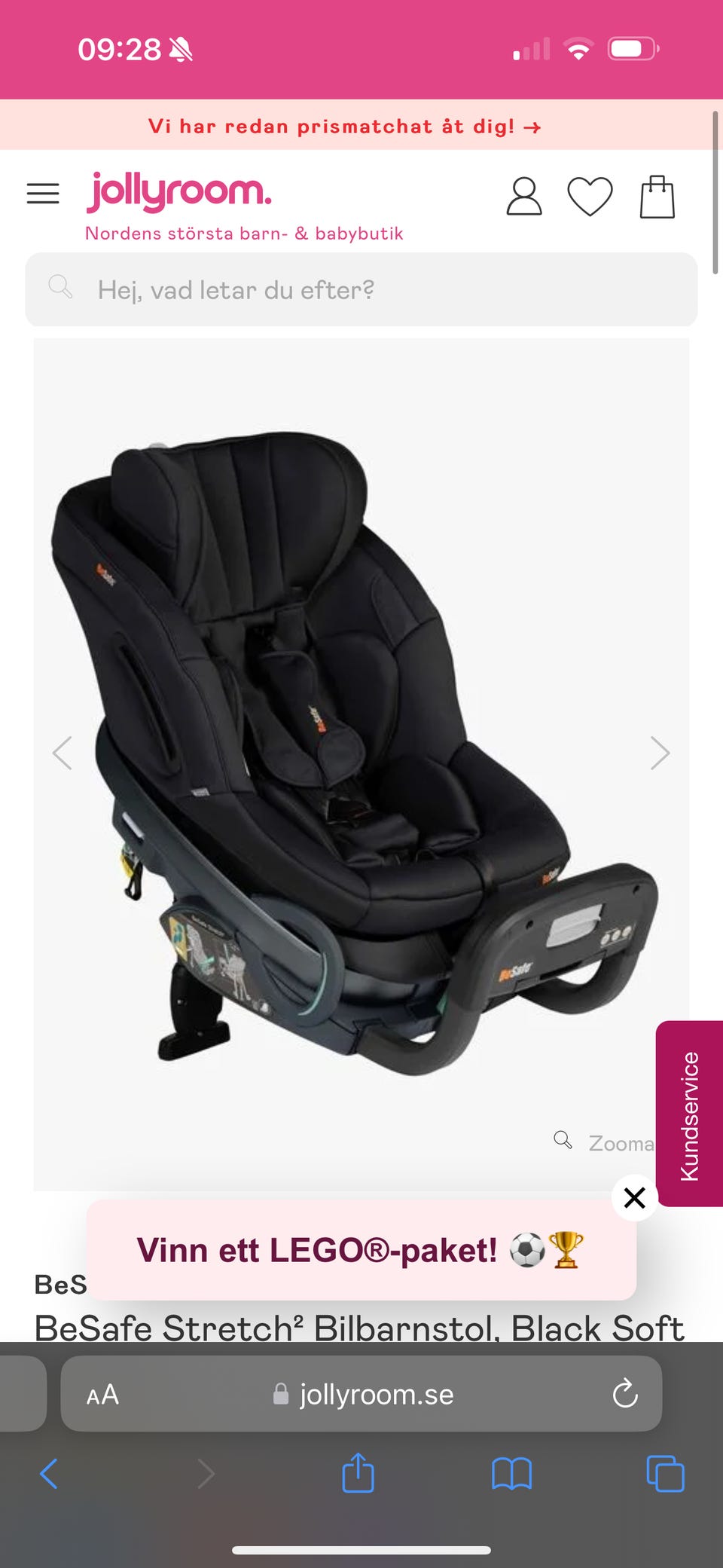The width and height of the screenshot is (723, 1568).
Task: Open Safari bookmarks
Action: (511, 1473)
